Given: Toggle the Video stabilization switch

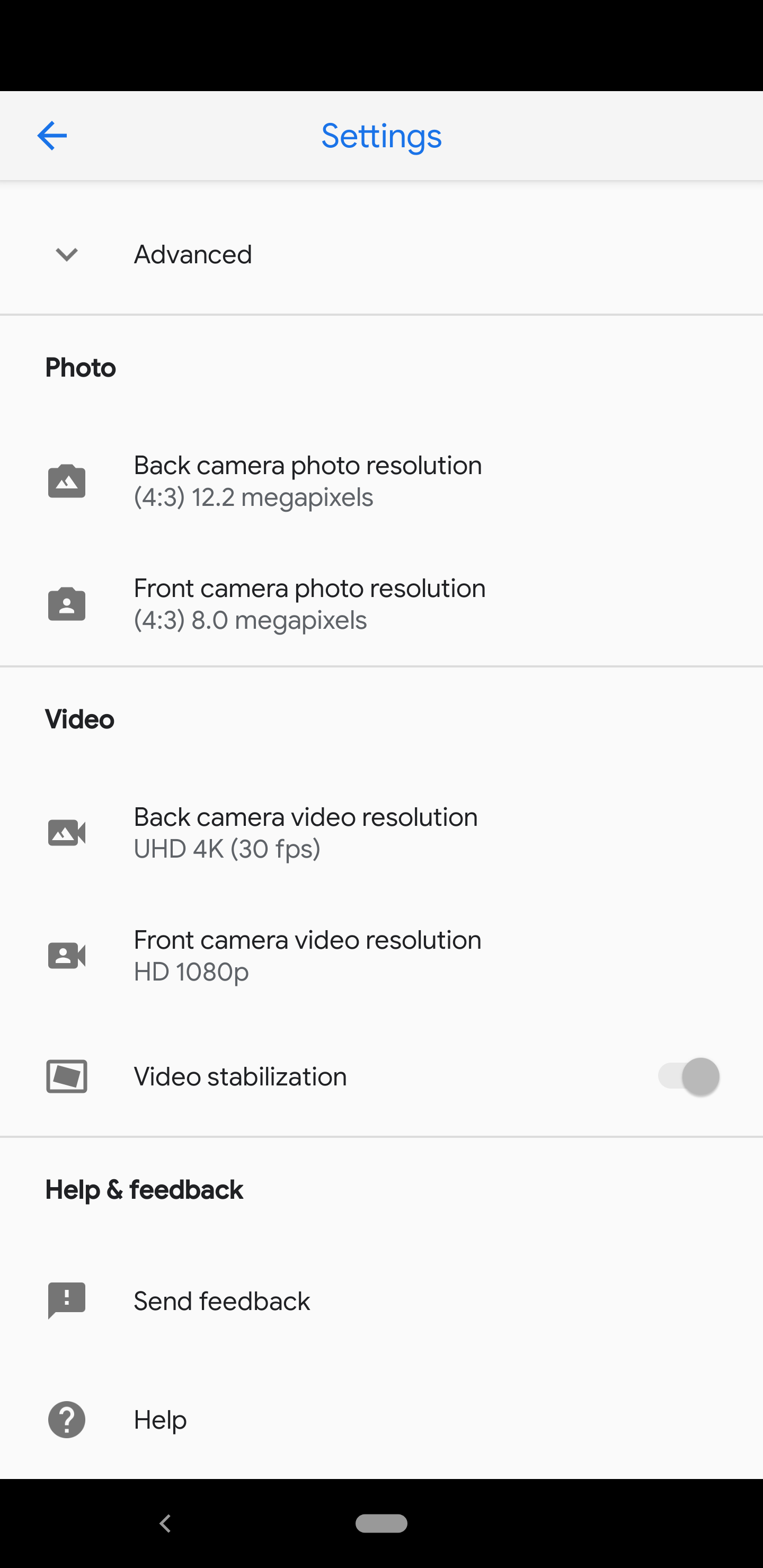Looking at the screenshot, I should coord(688,1076).
